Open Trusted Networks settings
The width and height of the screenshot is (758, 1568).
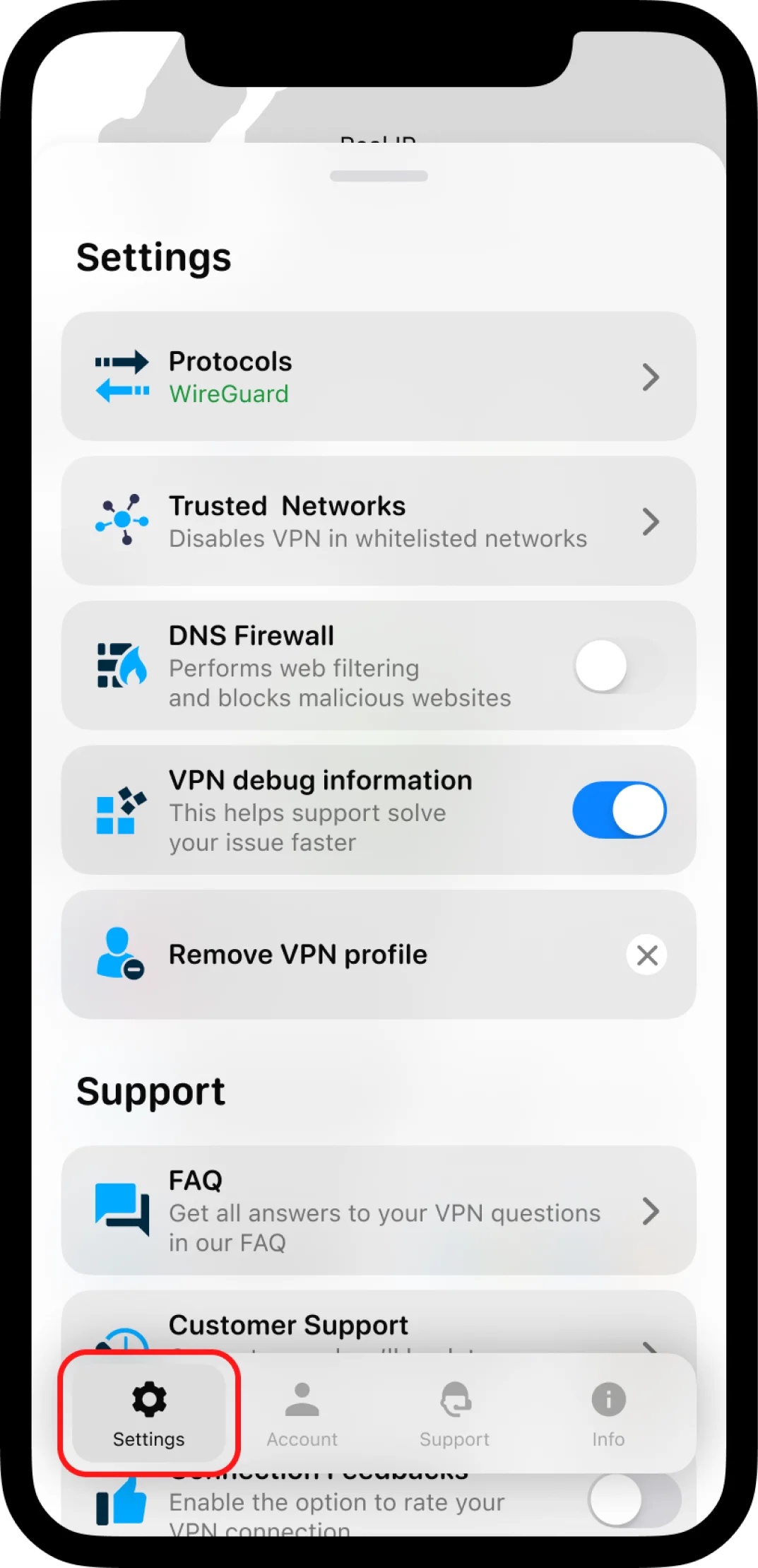tap(379, 521)
